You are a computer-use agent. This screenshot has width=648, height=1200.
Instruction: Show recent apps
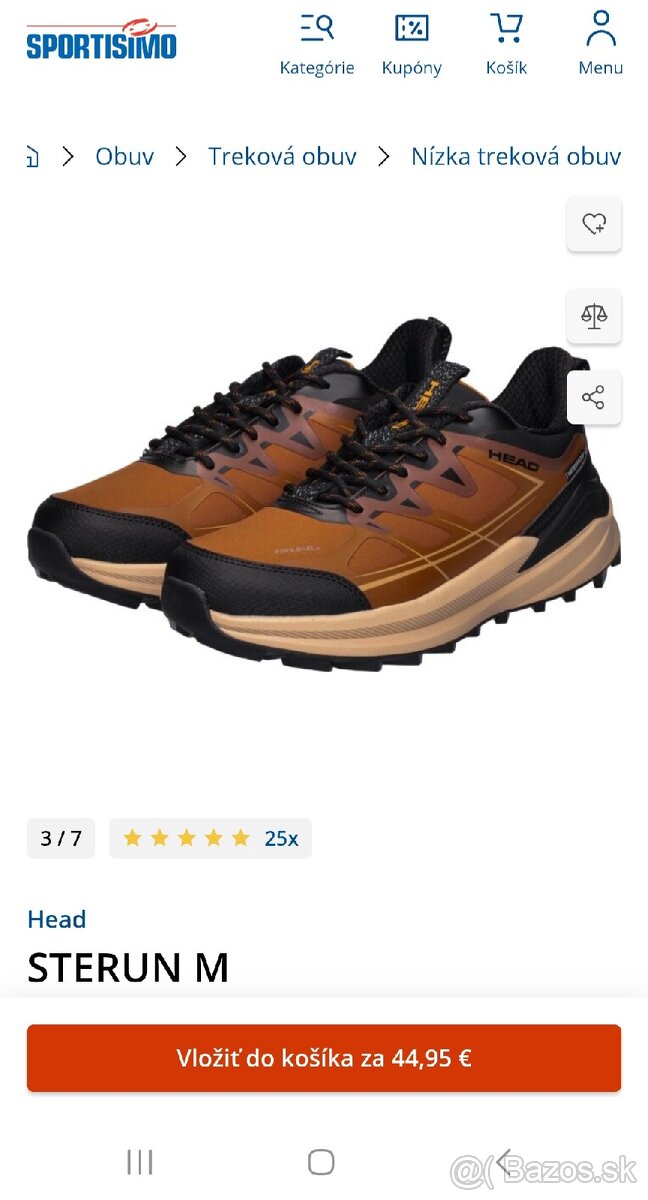(x=140, y=1162)
